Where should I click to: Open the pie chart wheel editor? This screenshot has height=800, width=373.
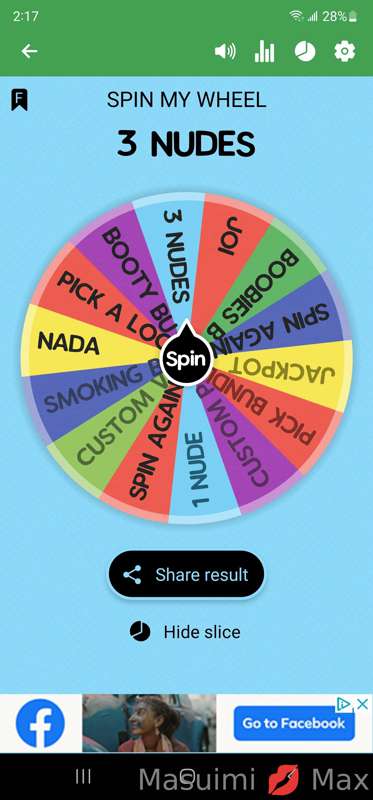coord(305,51)
